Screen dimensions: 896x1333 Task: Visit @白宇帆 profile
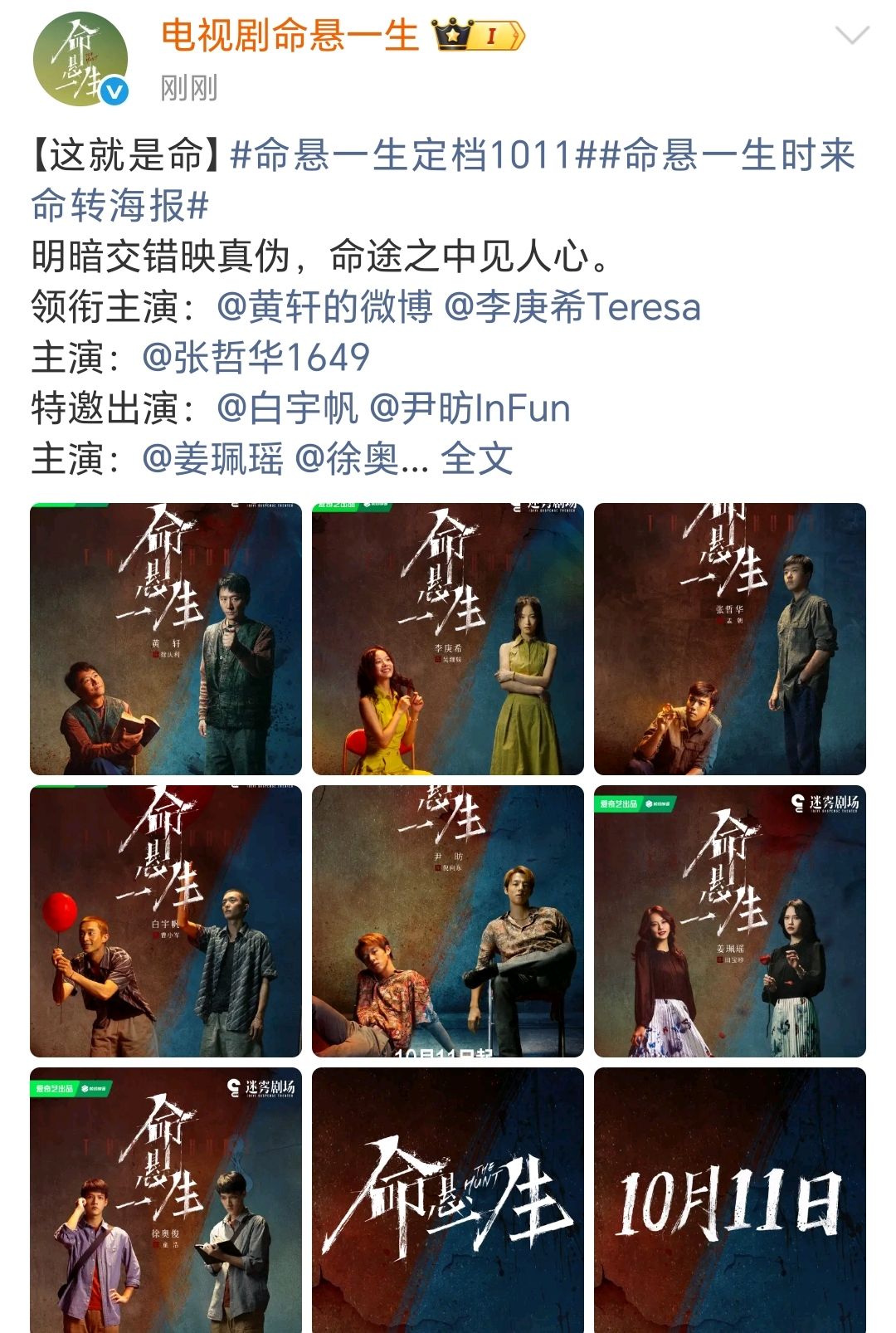point(287,408)
